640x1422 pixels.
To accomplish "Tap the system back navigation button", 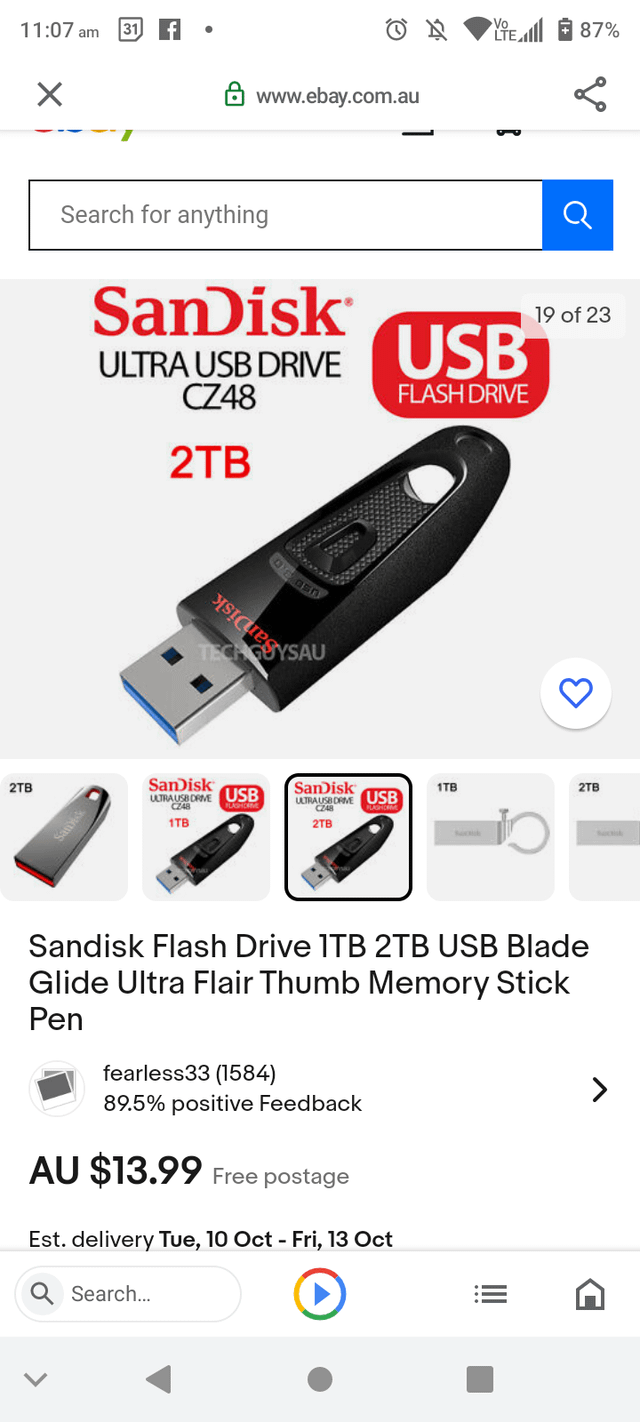I will coord(158,1380).
